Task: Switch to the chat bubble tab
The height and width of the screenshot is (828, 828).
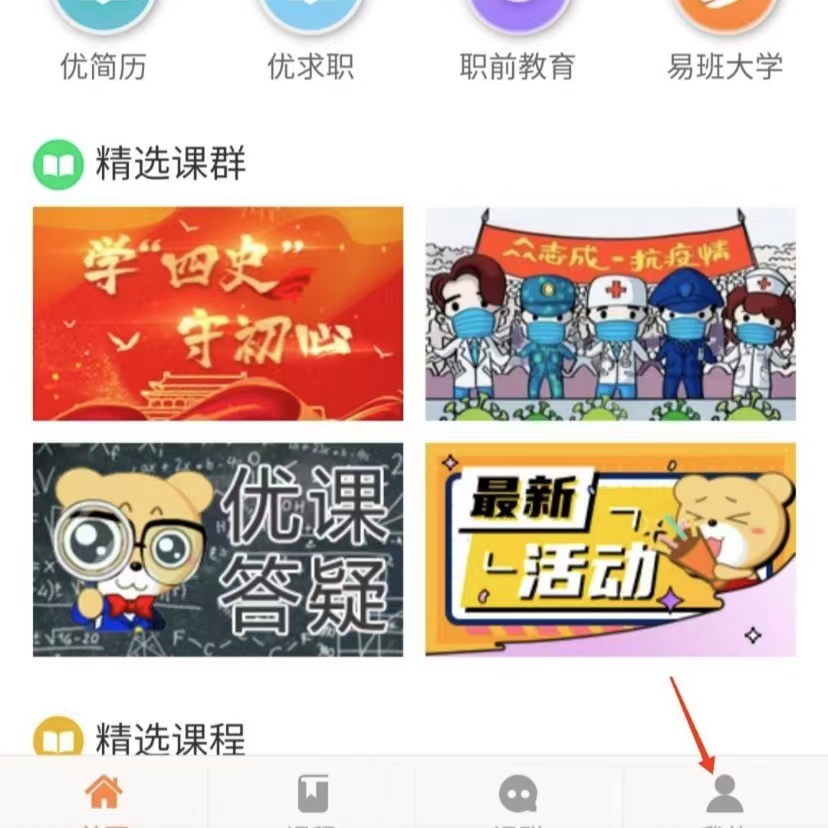Action: pyautogui.click(x=518, y=796)
